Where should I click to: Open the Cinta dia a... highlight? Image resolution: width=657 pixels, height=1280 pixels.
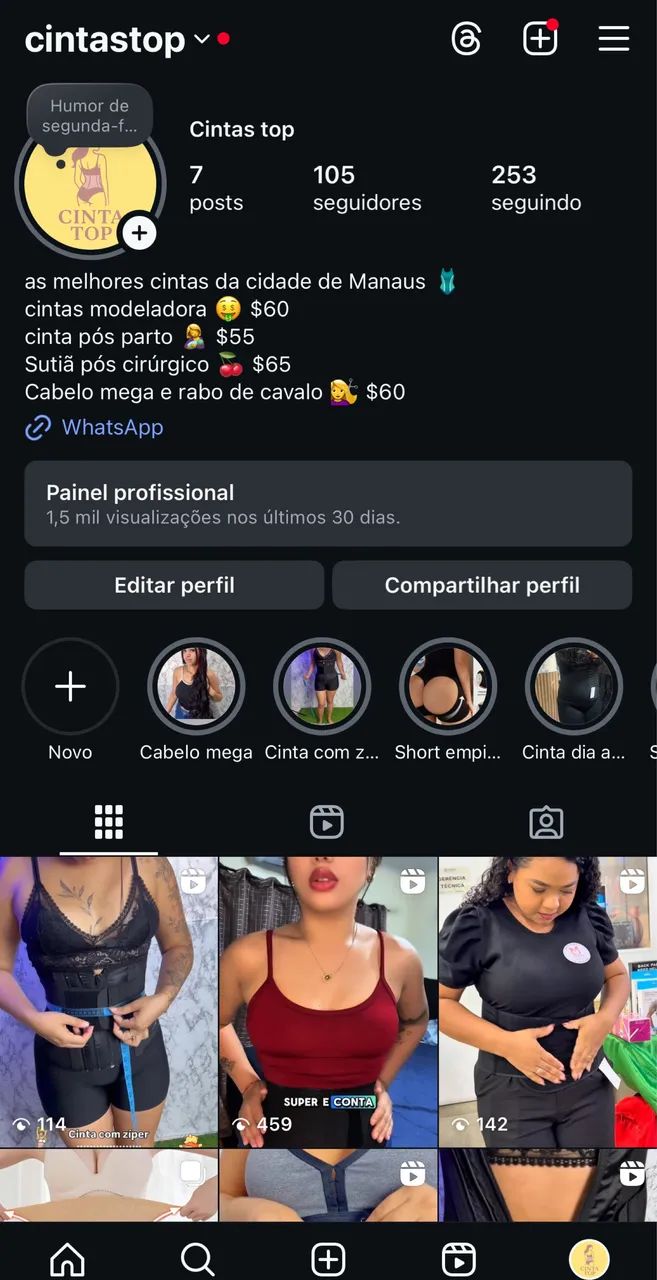(x=574, y=687)
